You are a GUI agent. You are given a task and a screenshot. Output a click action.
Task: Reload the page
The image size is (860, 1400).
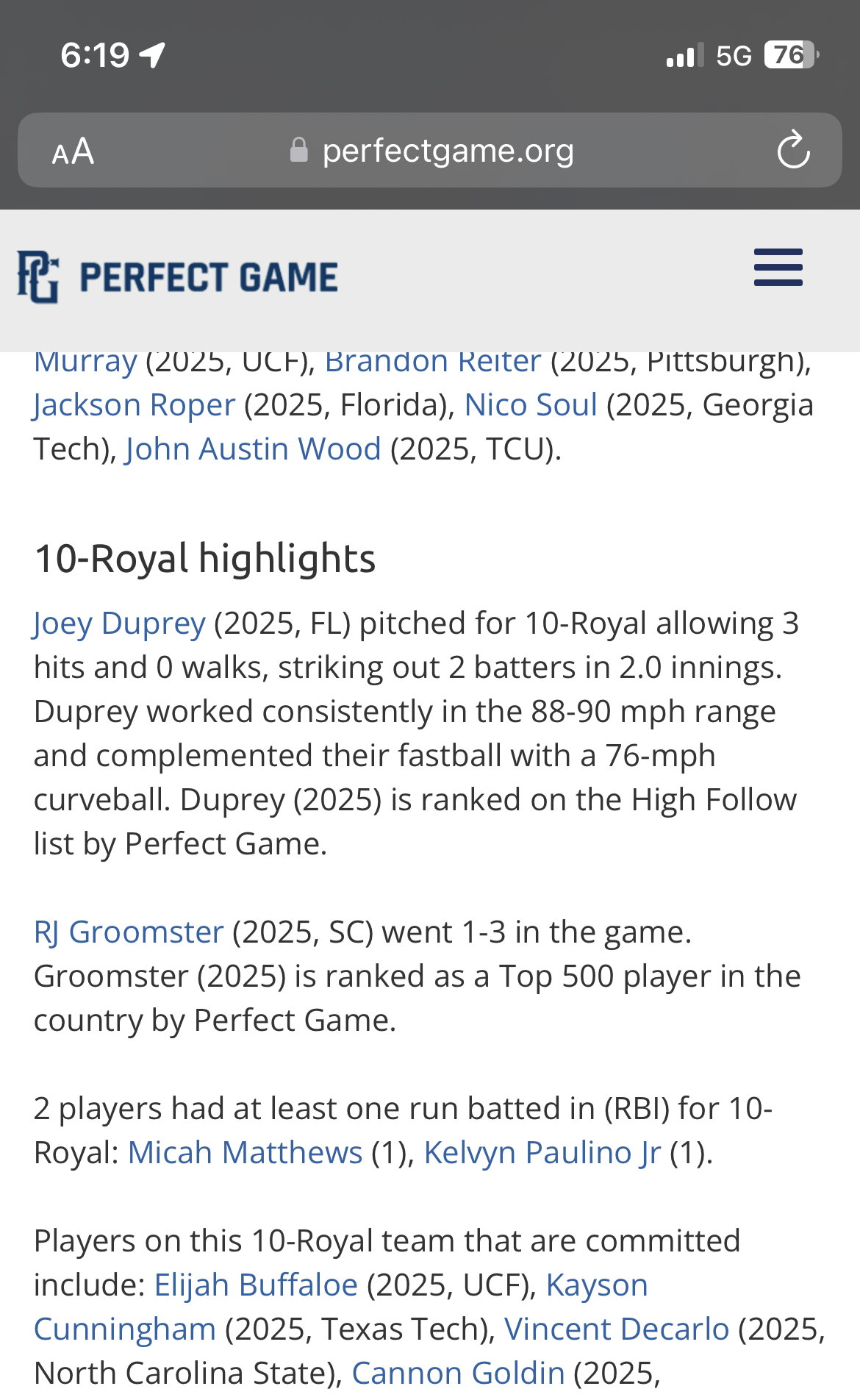[x=793, y=150]
